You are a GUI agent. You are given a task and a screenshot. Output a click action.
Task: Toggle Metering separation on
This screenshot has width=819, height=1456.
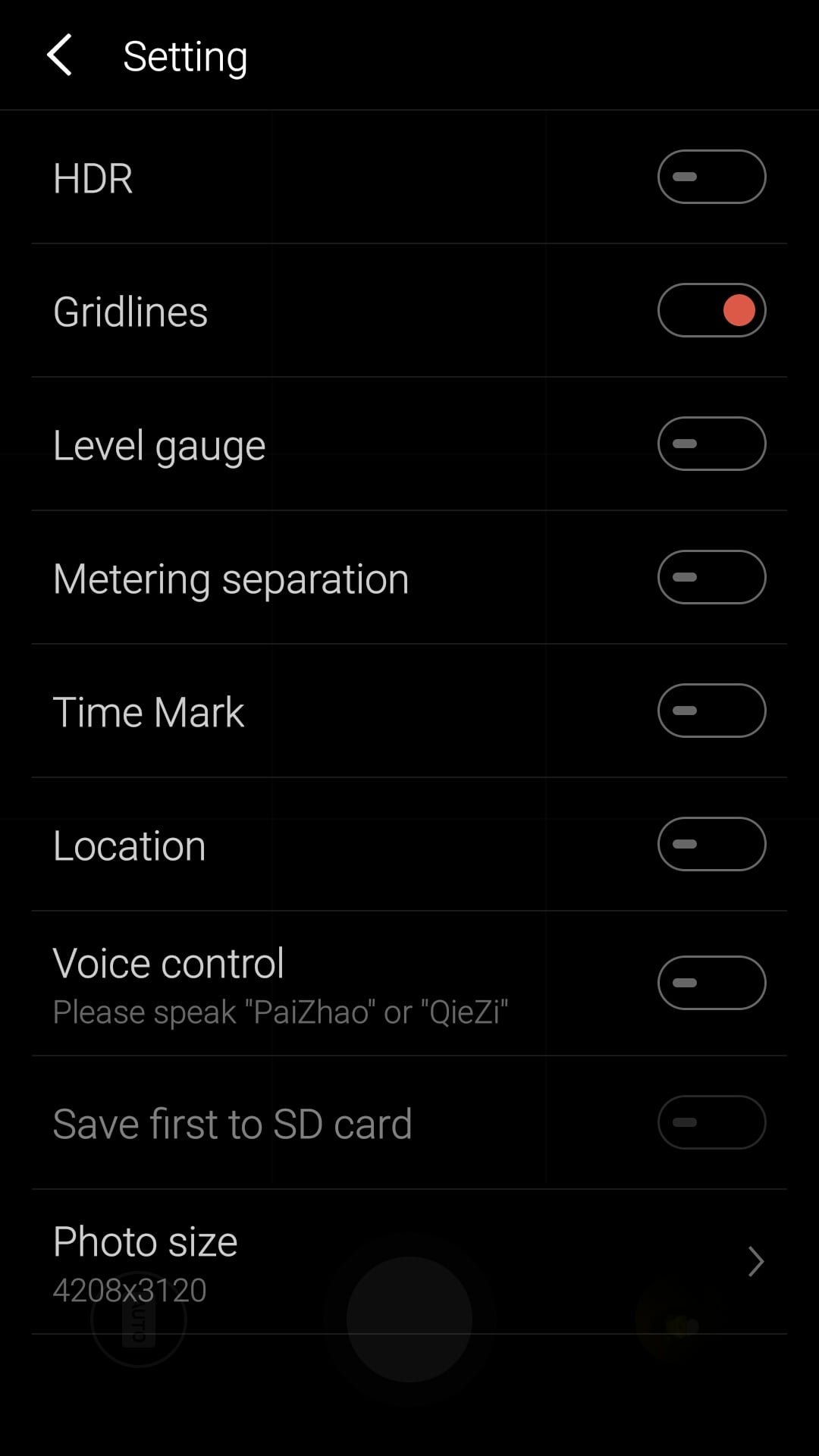tap(711, 577)
